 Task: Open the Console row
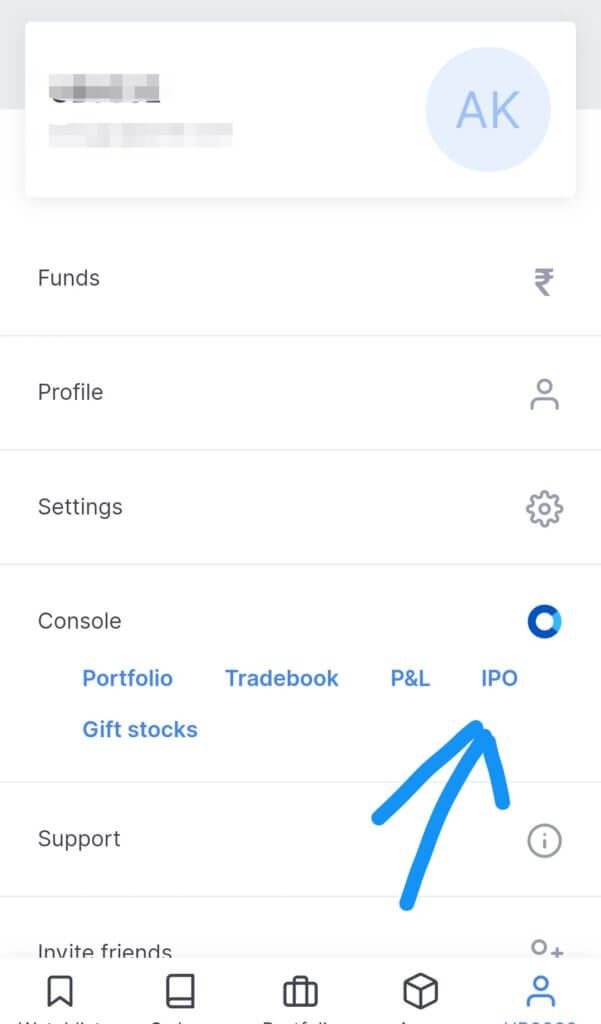pos(300,621)
